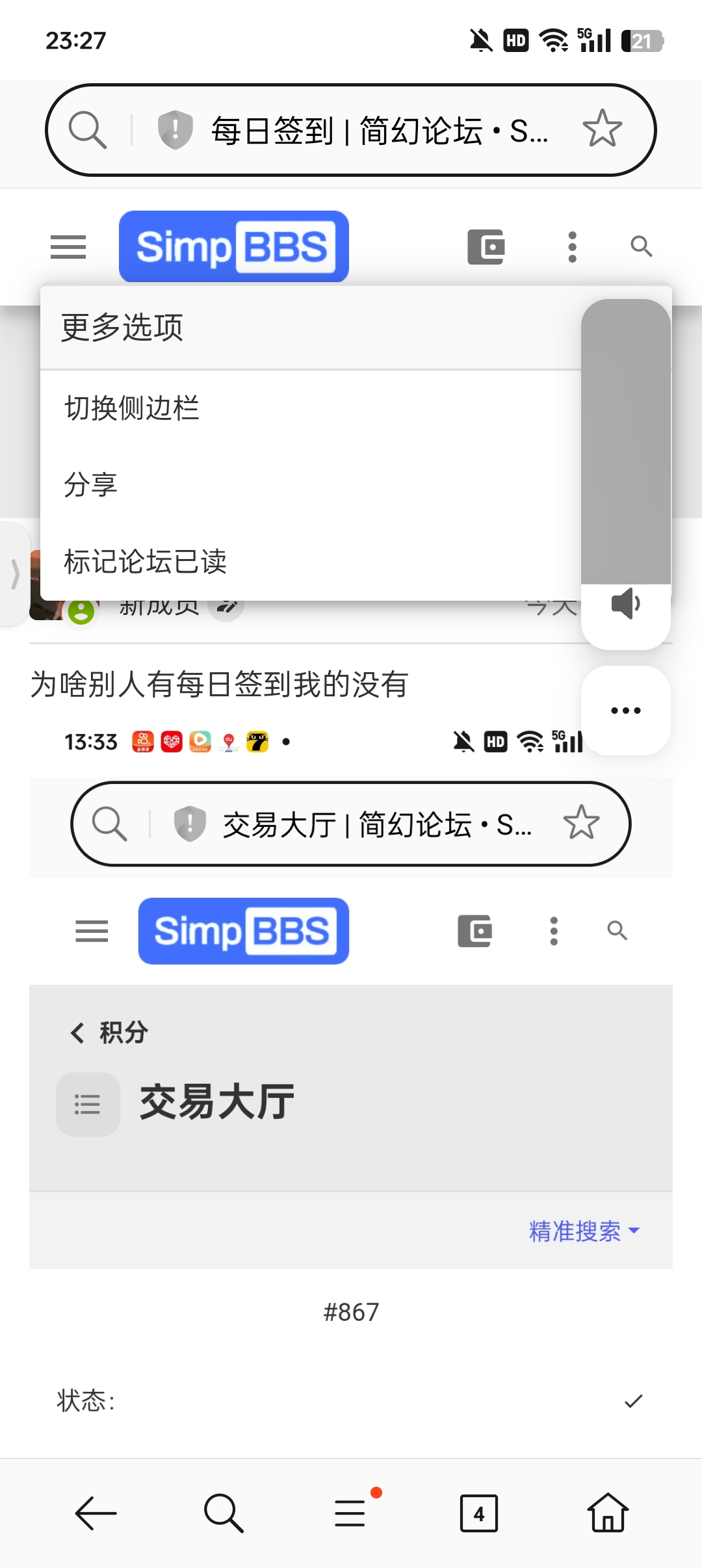Select 切换侧边栏 from the dropdown menu
Viewport: 702px width, 1568px height.
click(x=132, y=408)
